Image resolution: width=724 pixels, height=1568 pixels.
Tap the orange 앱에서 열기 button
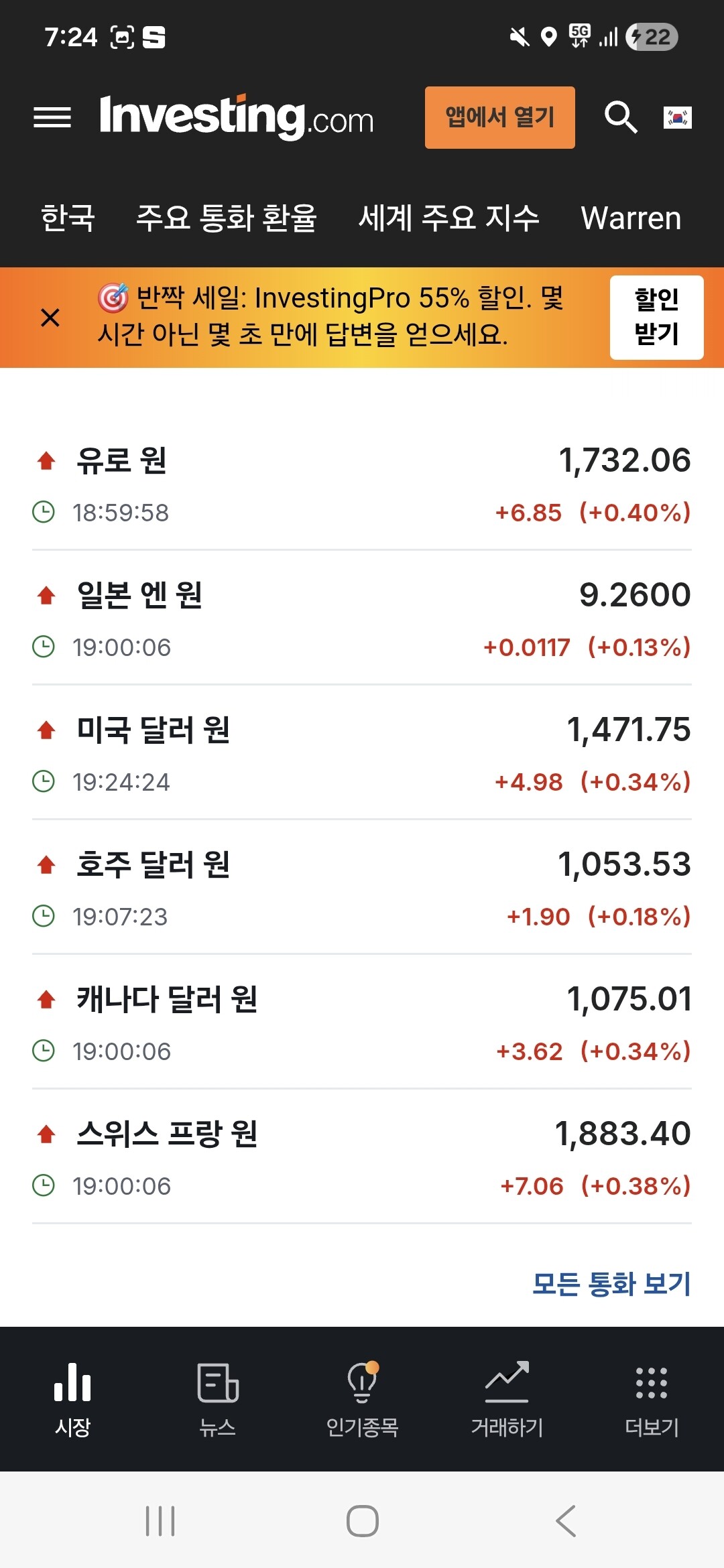(x=500, y=117)
